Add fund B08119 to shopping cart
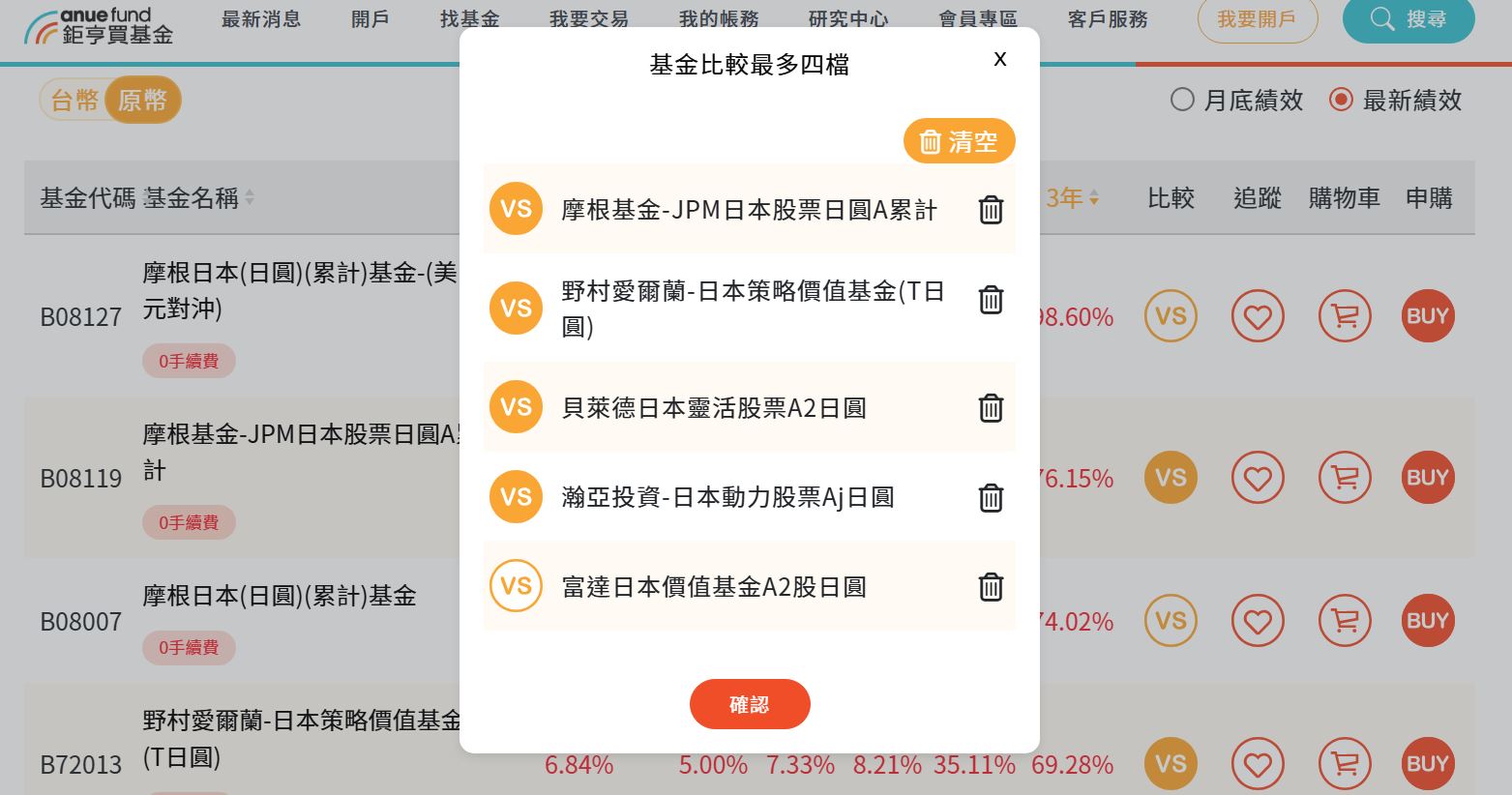 1344,478
